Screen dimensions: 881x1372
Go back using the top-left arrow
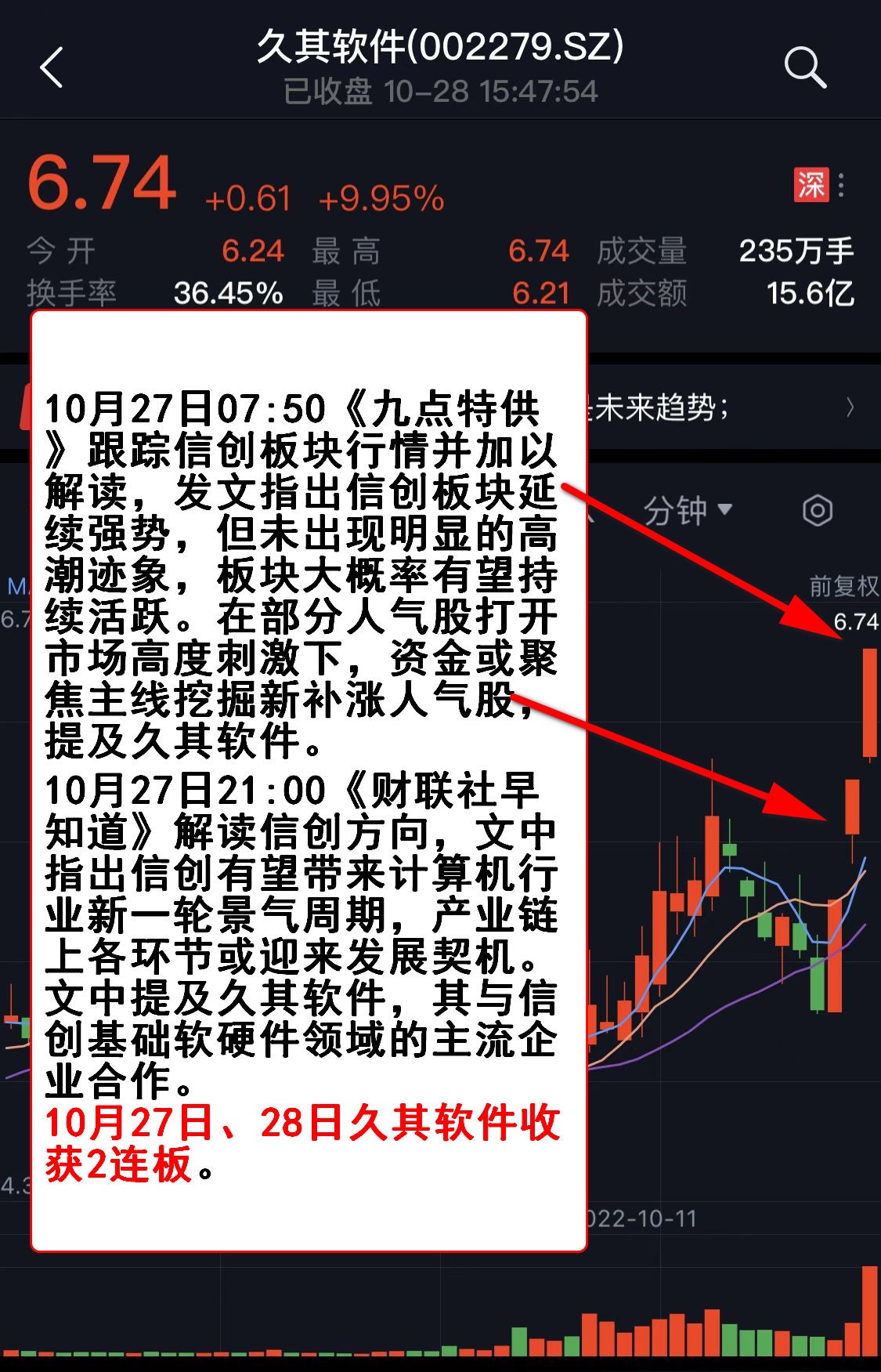tap(52, 67)
